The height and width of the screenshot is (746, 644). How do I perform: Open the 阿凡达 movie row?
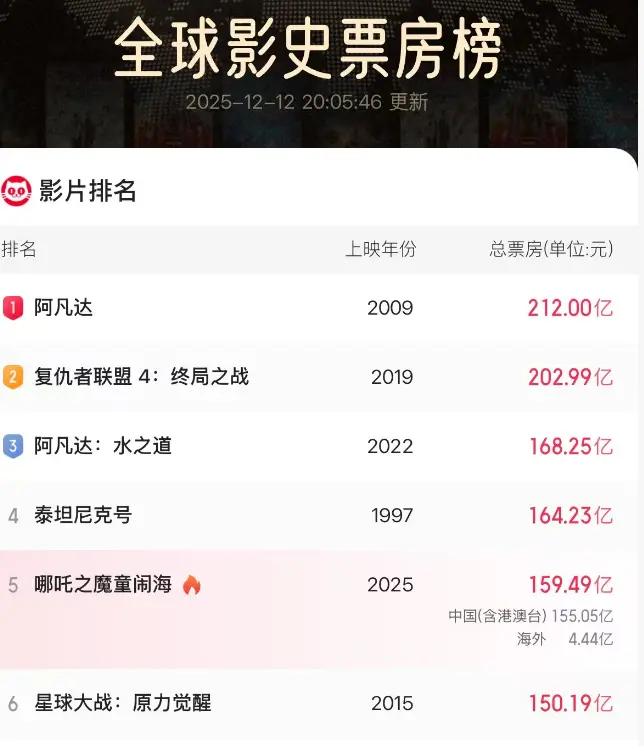64,308
